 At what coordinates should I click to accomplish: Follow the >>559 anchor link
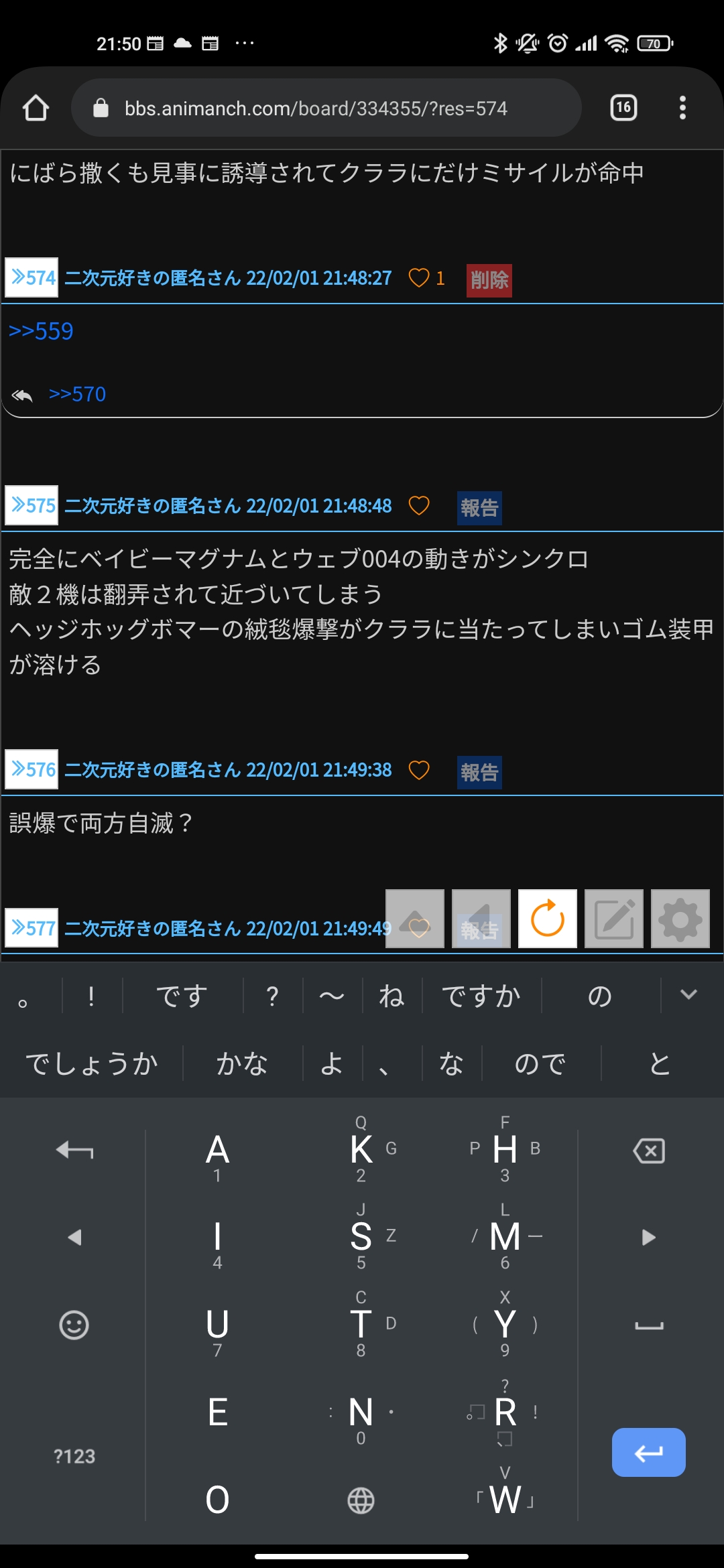pyautogui.click(x=41, y=331)
